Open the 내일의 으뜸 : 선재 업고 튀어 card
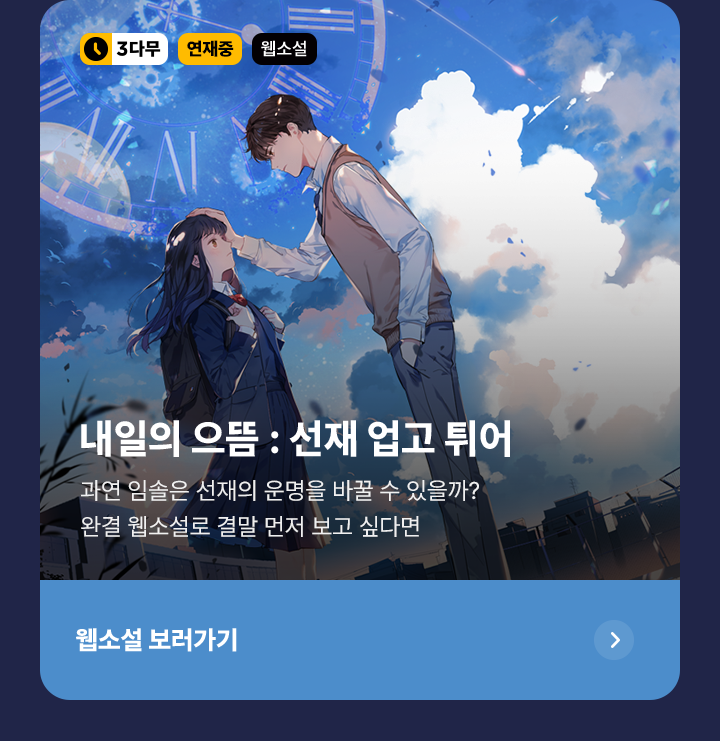 (x=360, y=300)
